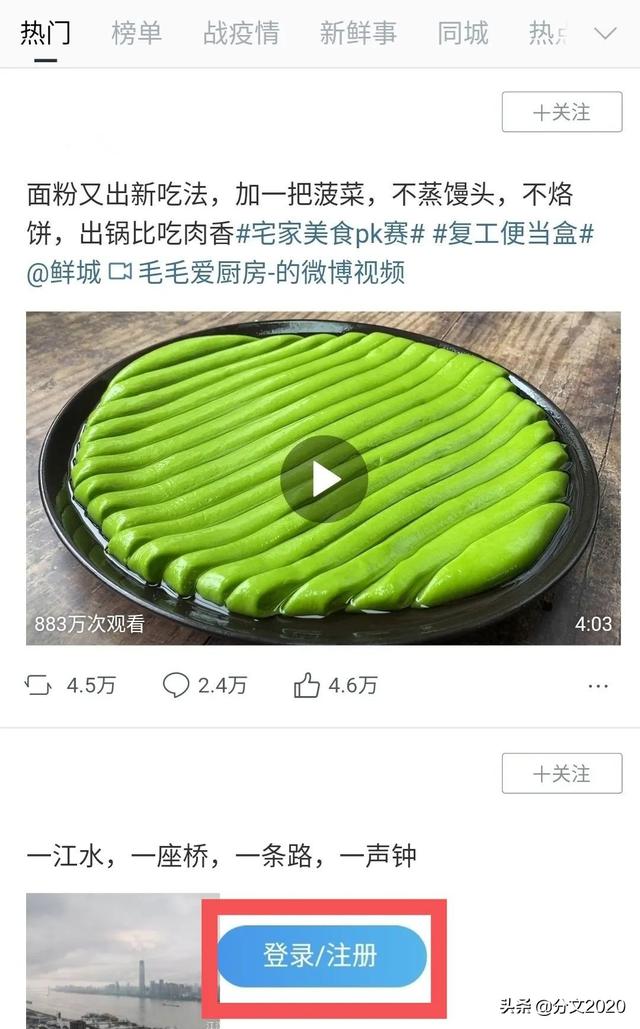Follow the author of 一江水 post
The width and height of the screenshot is (640, 1029).
pos(561,774)
